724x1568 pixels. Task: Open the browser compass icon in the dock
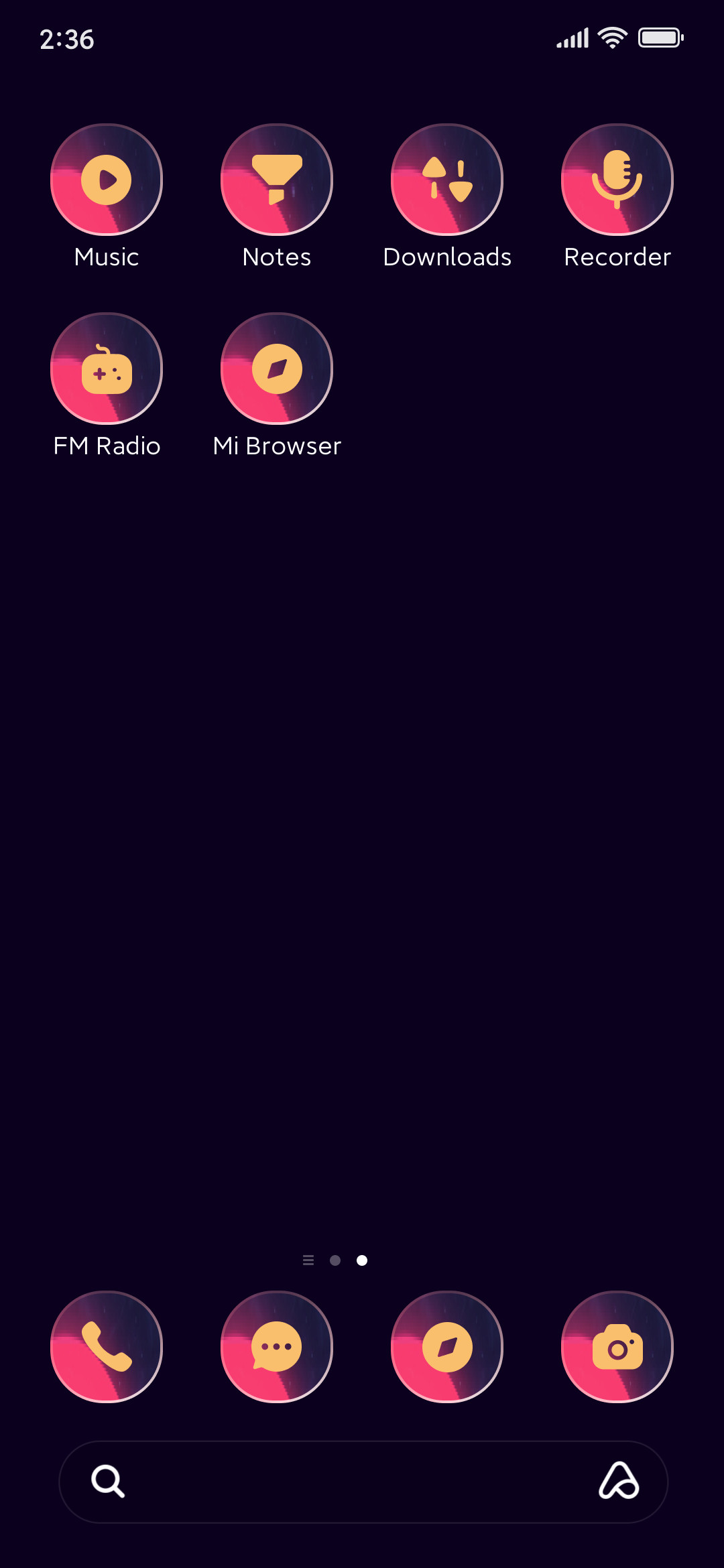[x=447, y=1347]
